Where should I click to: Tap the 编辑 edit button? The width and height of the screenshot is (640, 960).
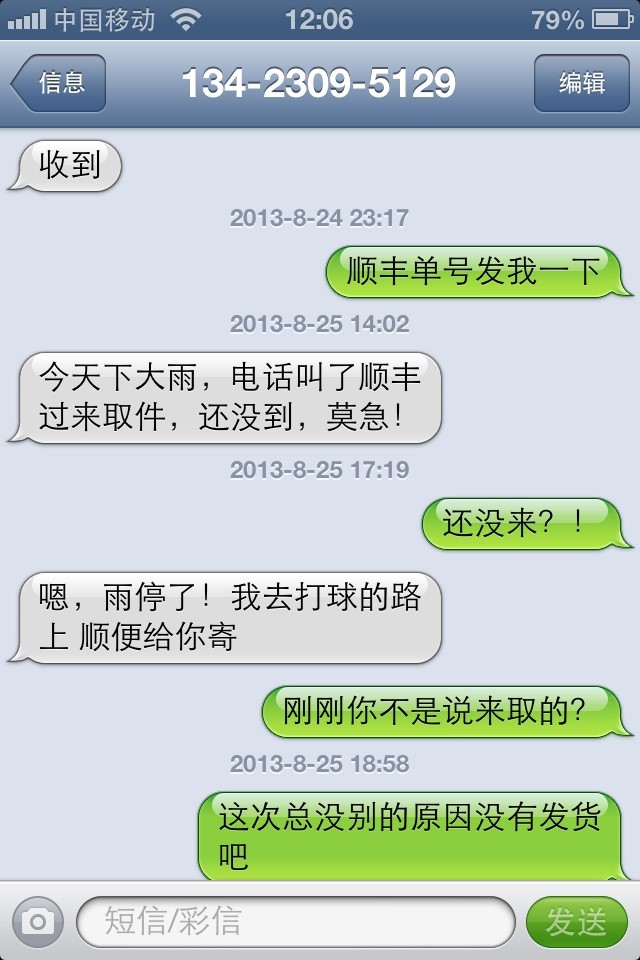point(581,83)
